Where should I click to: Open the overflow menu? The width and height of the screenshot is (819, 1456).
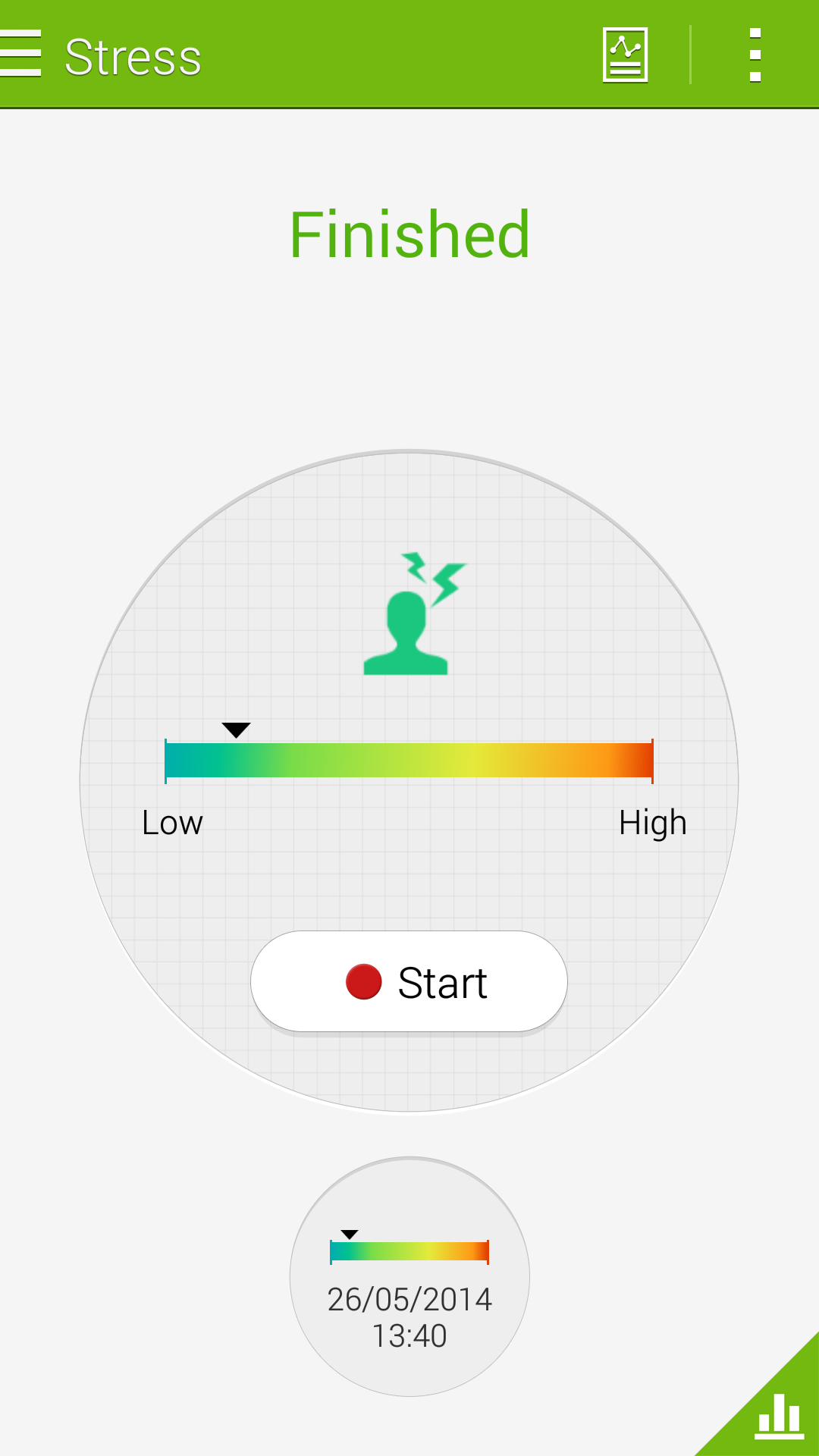point(755,55)
